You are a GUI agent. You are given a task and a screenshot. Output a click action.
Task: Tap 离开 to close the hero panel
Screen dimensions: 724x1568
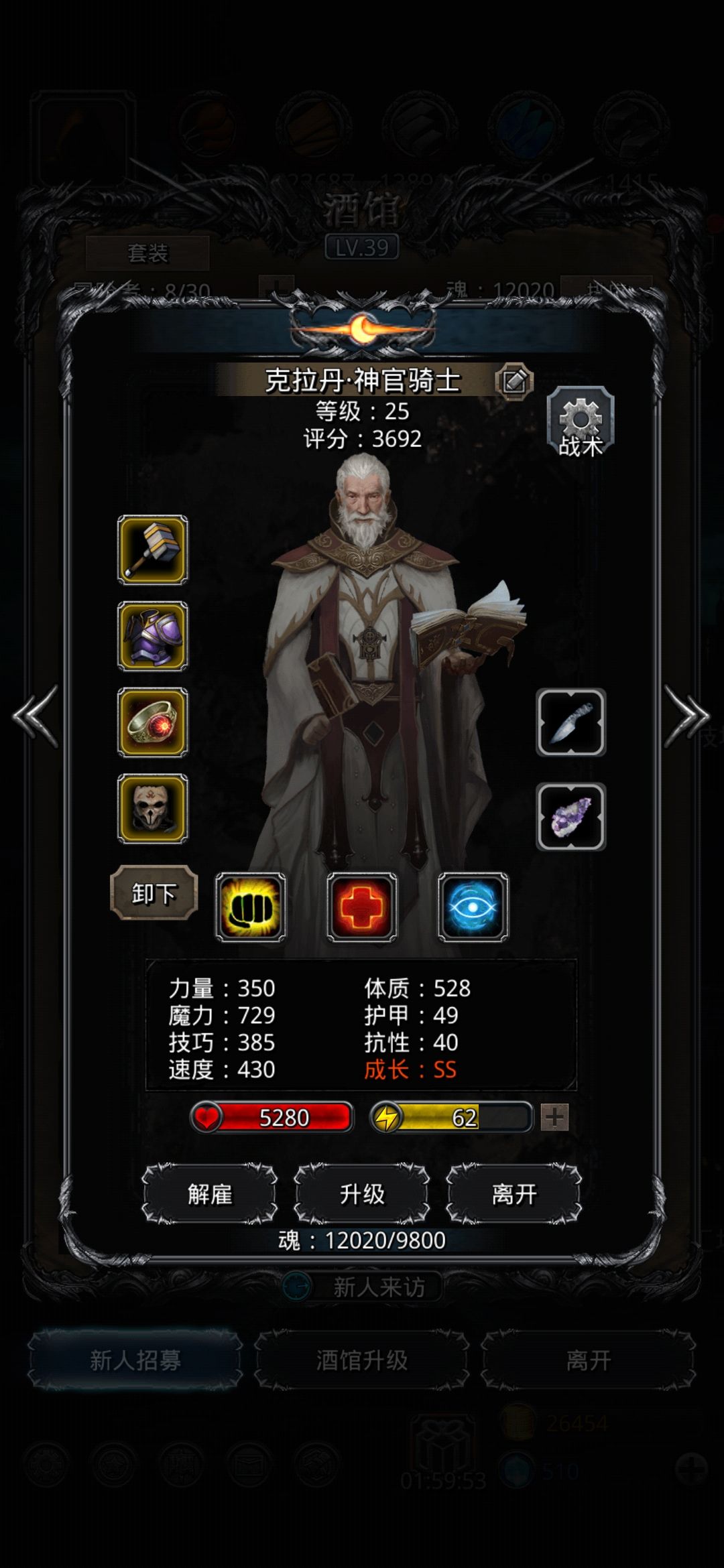pyautogui.click(x=514, y=1193)
